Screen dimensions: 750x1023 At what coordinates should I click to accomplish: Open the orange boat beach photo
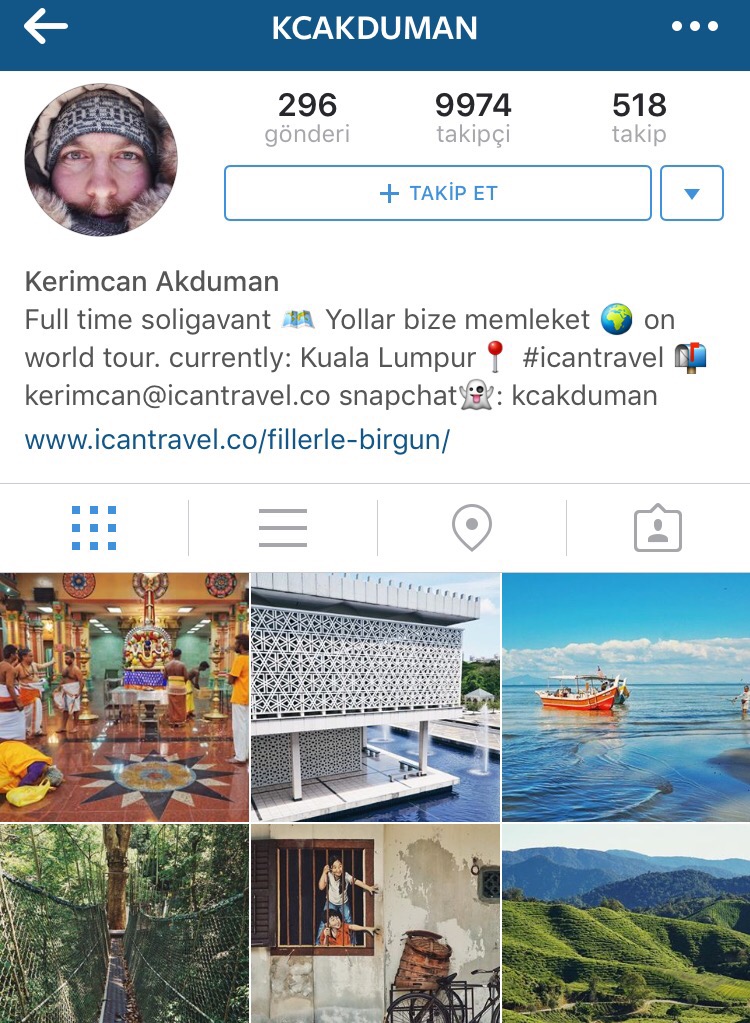pyautogui.click(x=626, y=697)
